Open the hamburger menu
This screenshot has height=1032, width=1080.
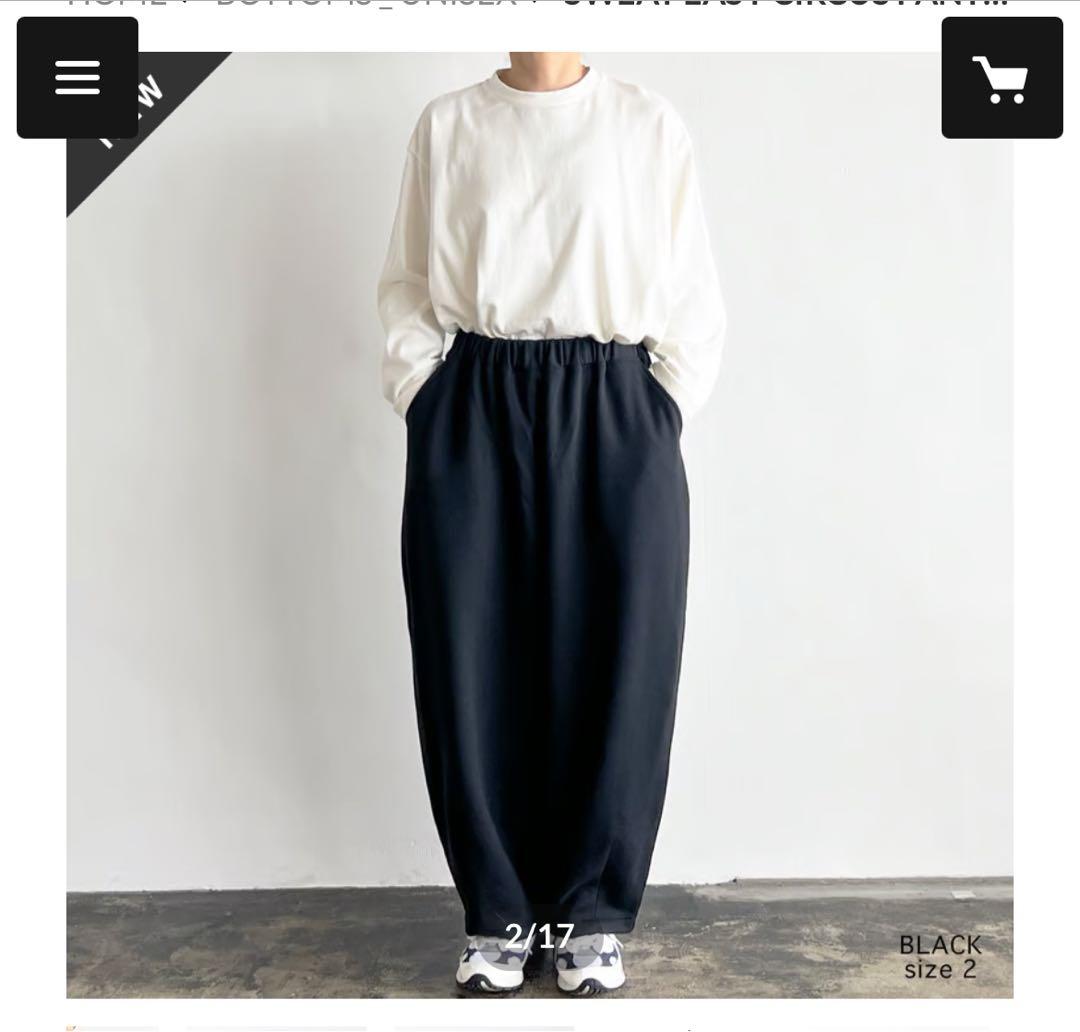point(77,78)
